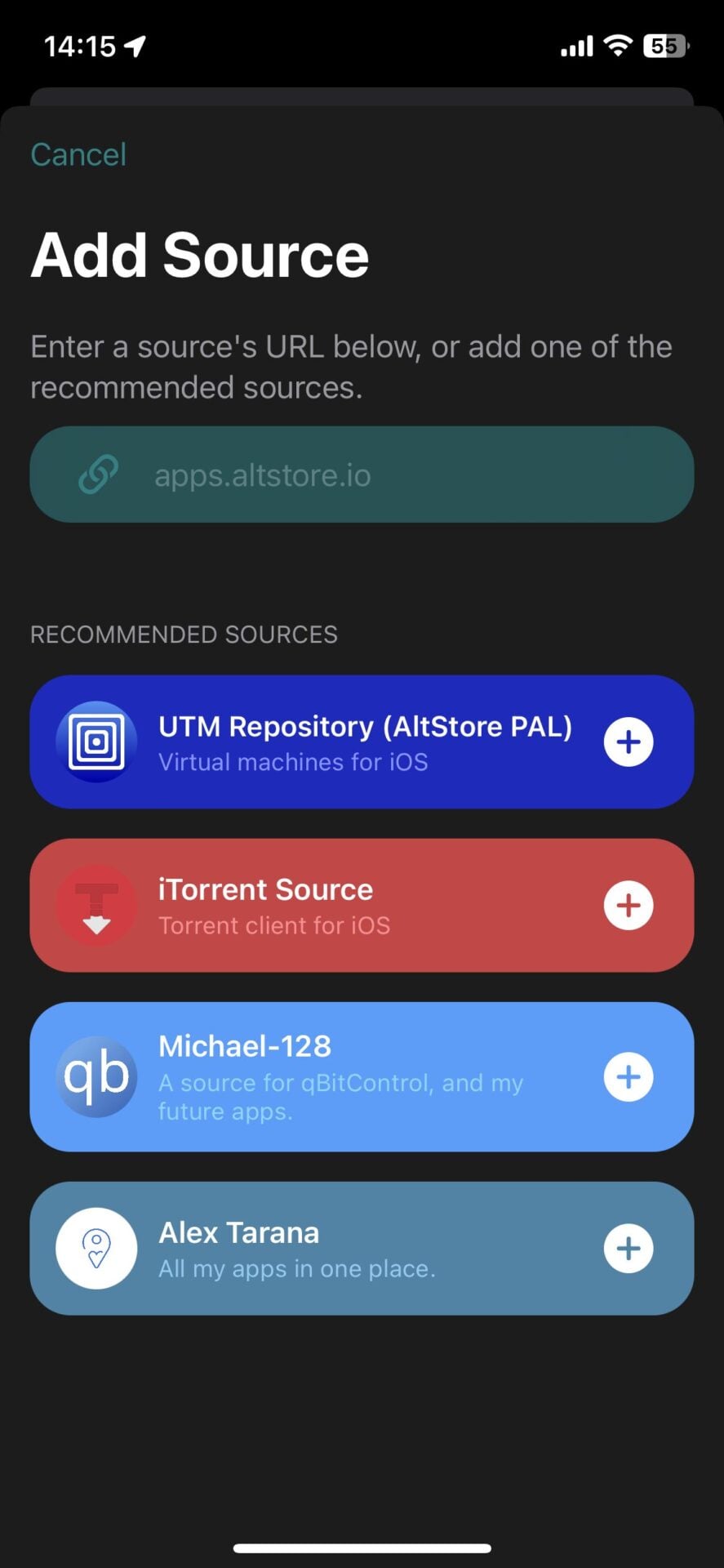Add the Michael-128 source with plus

click(x=628, y=1076)
